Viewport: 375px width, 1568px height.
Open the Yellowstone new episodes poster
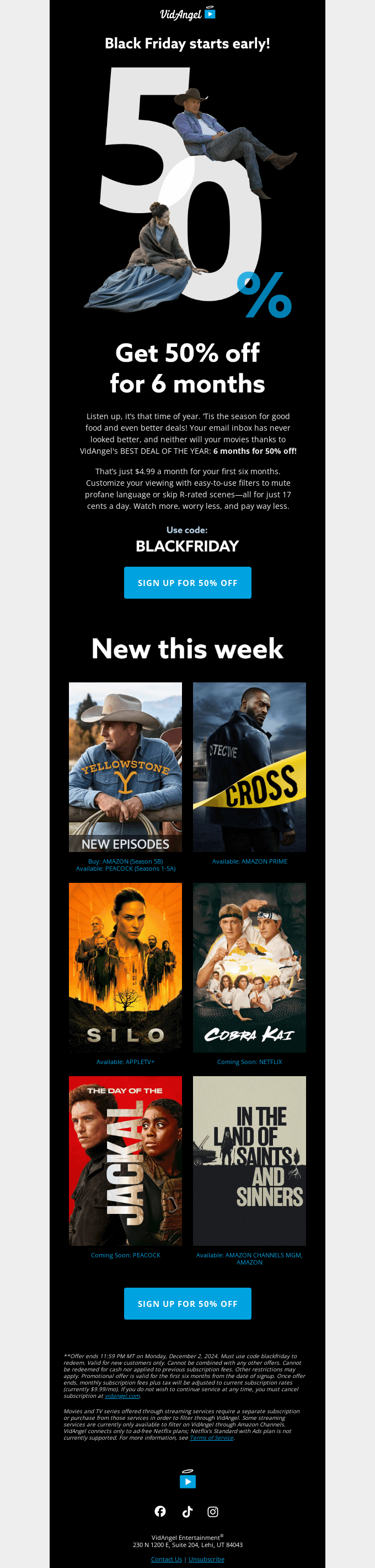coord(125,766)
